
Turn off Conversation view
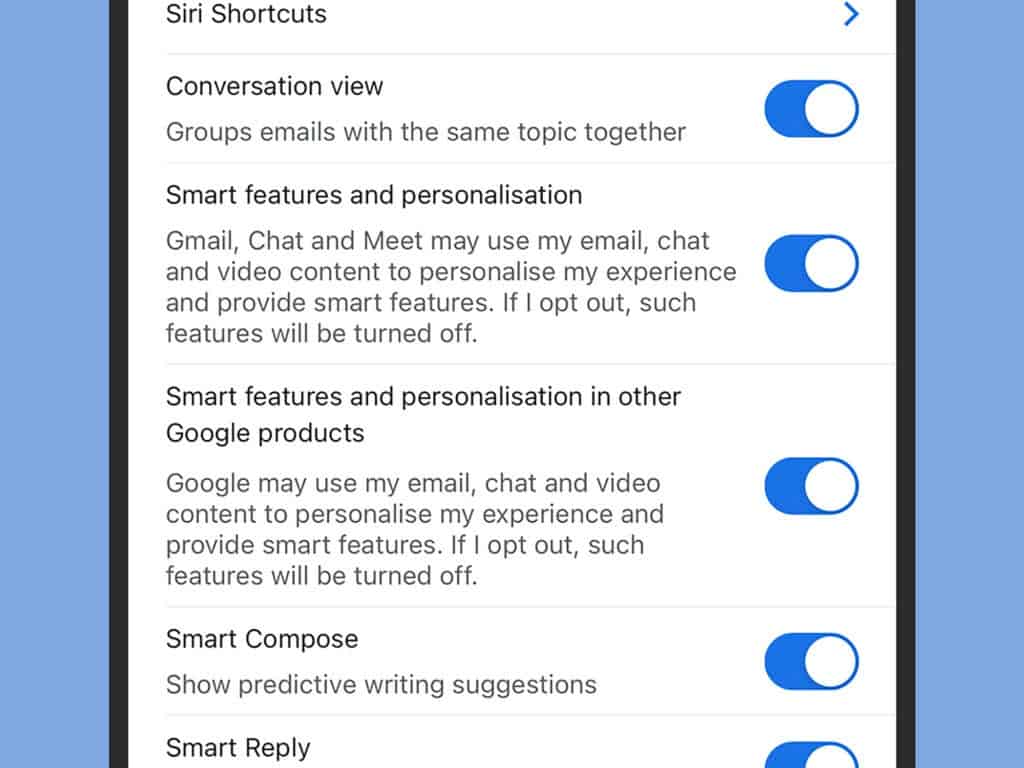(x=811, y=109)
